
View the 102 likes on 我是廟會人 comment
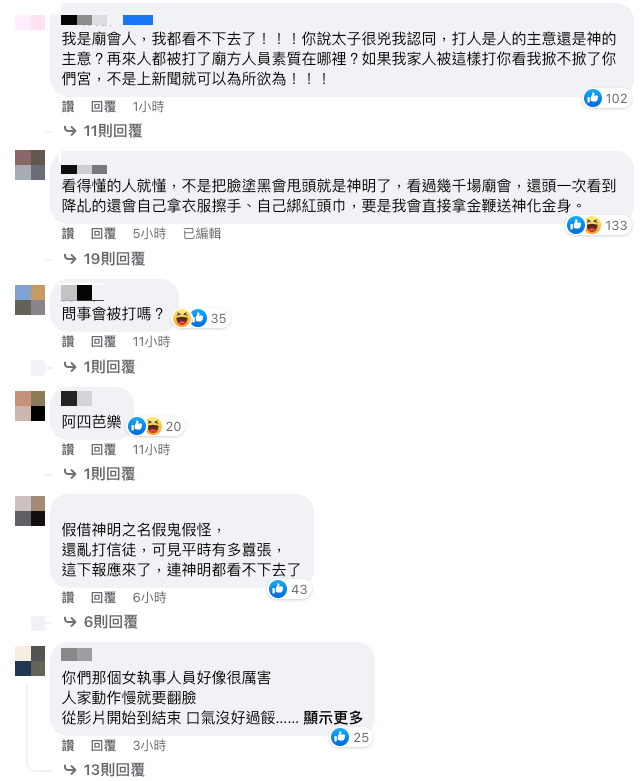coord(606,98)
